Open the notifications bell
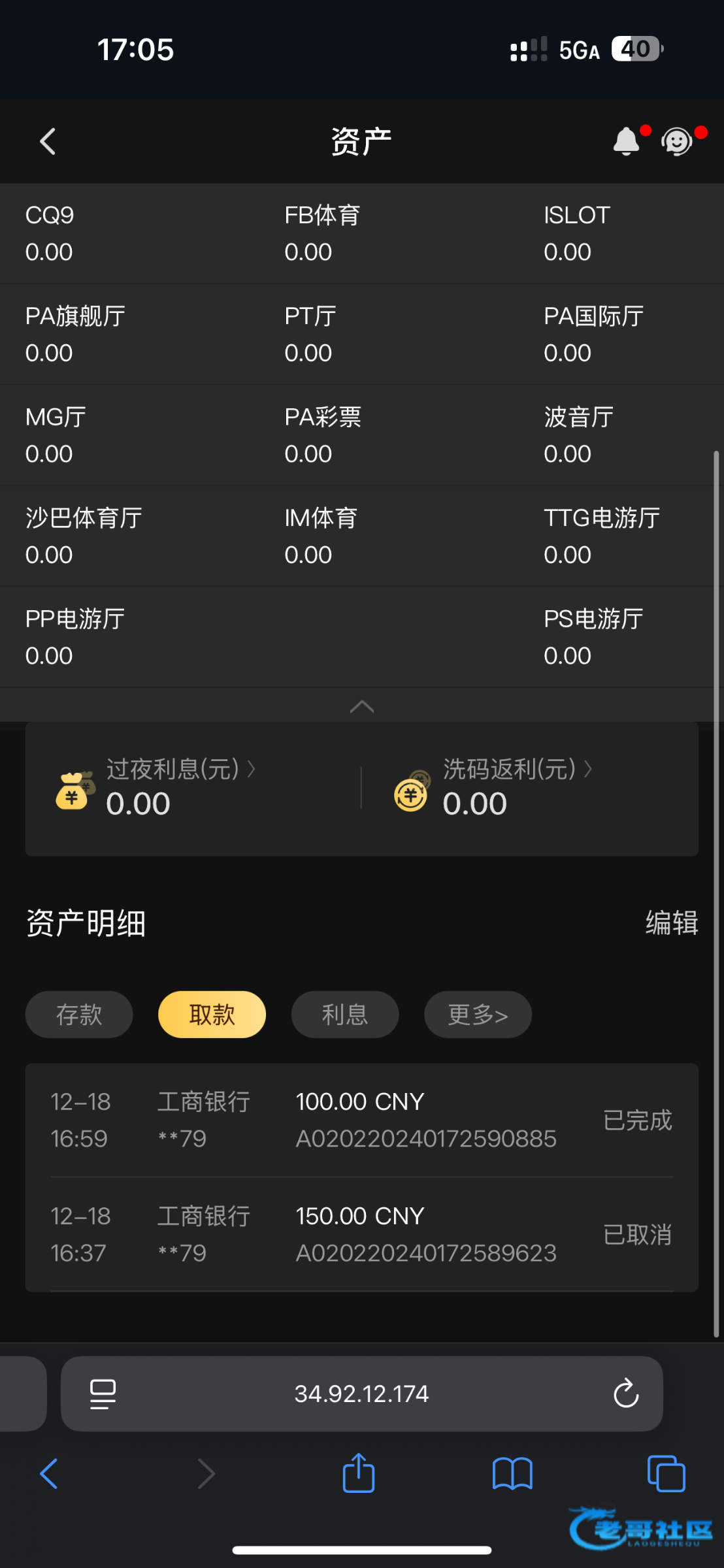 (626, 141)
